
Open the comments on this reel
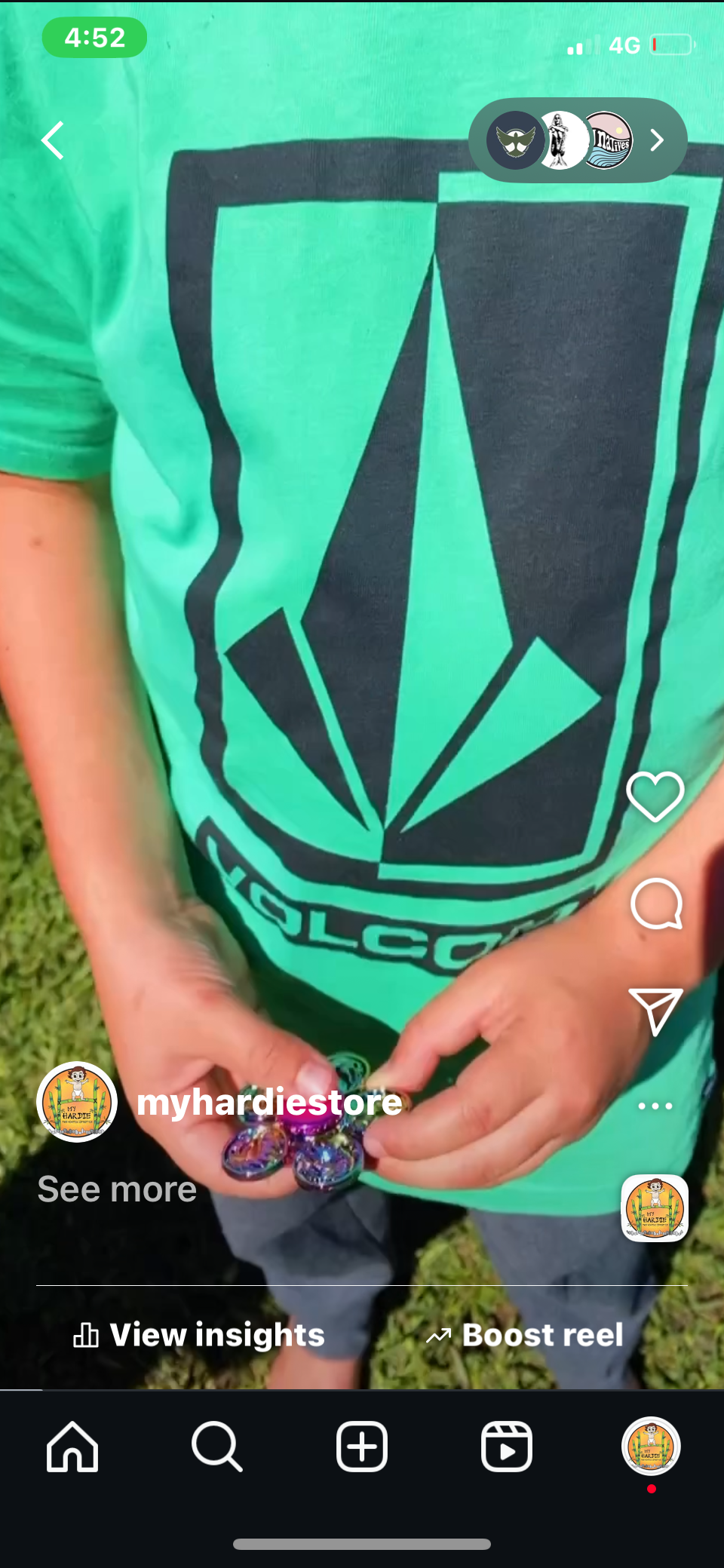coord(656,904)
